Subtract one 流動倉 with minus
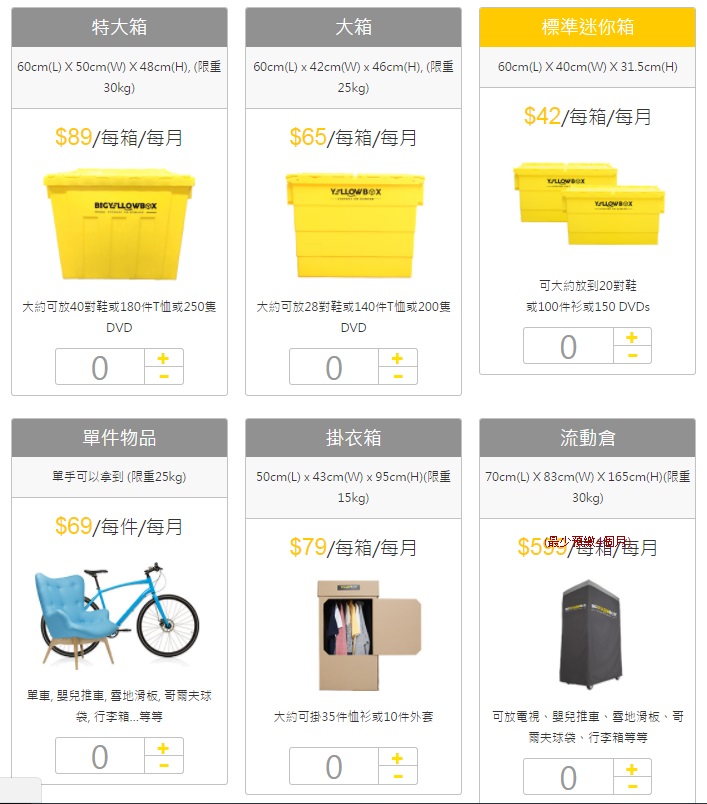 pos(631,786)
